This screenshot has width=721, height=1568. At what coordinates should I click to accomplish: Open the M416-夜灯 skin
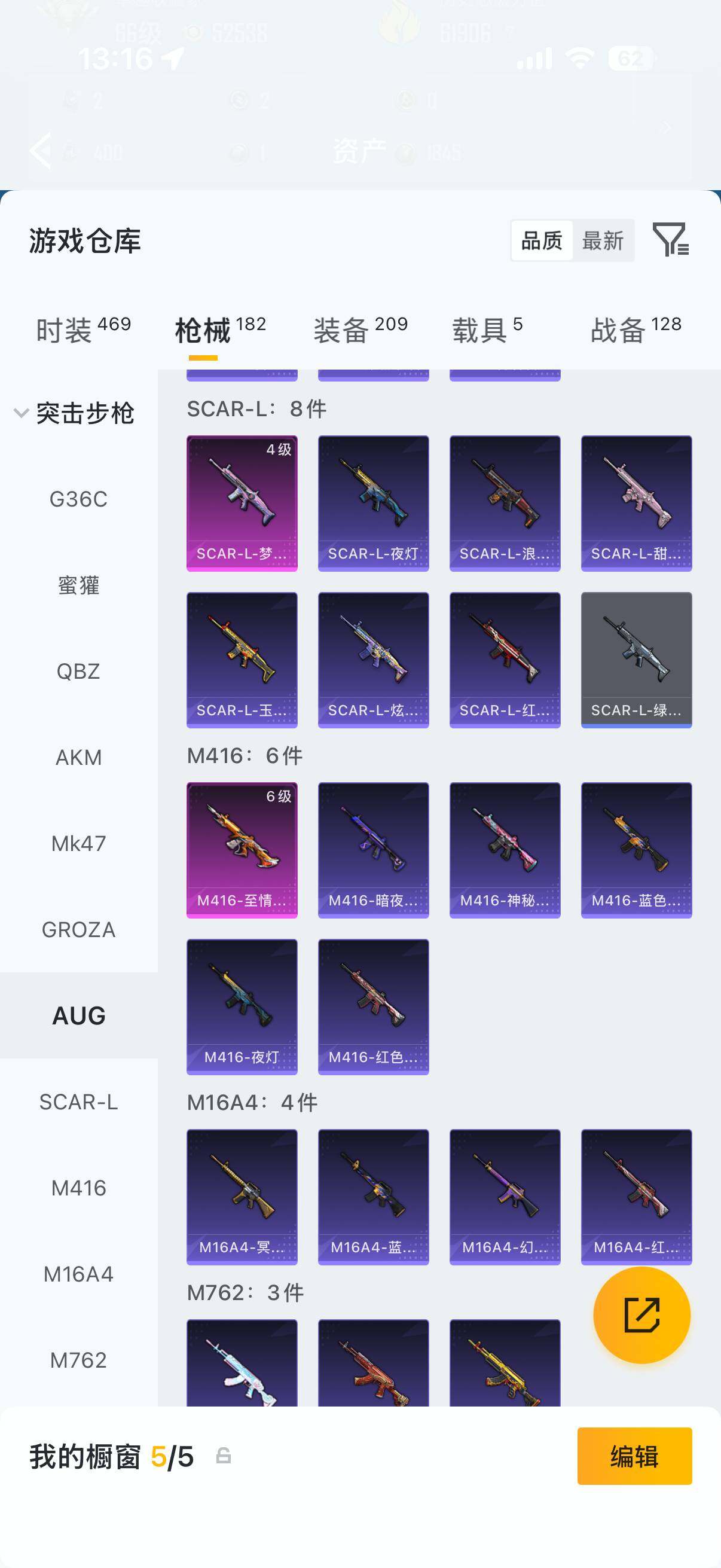242,1006
